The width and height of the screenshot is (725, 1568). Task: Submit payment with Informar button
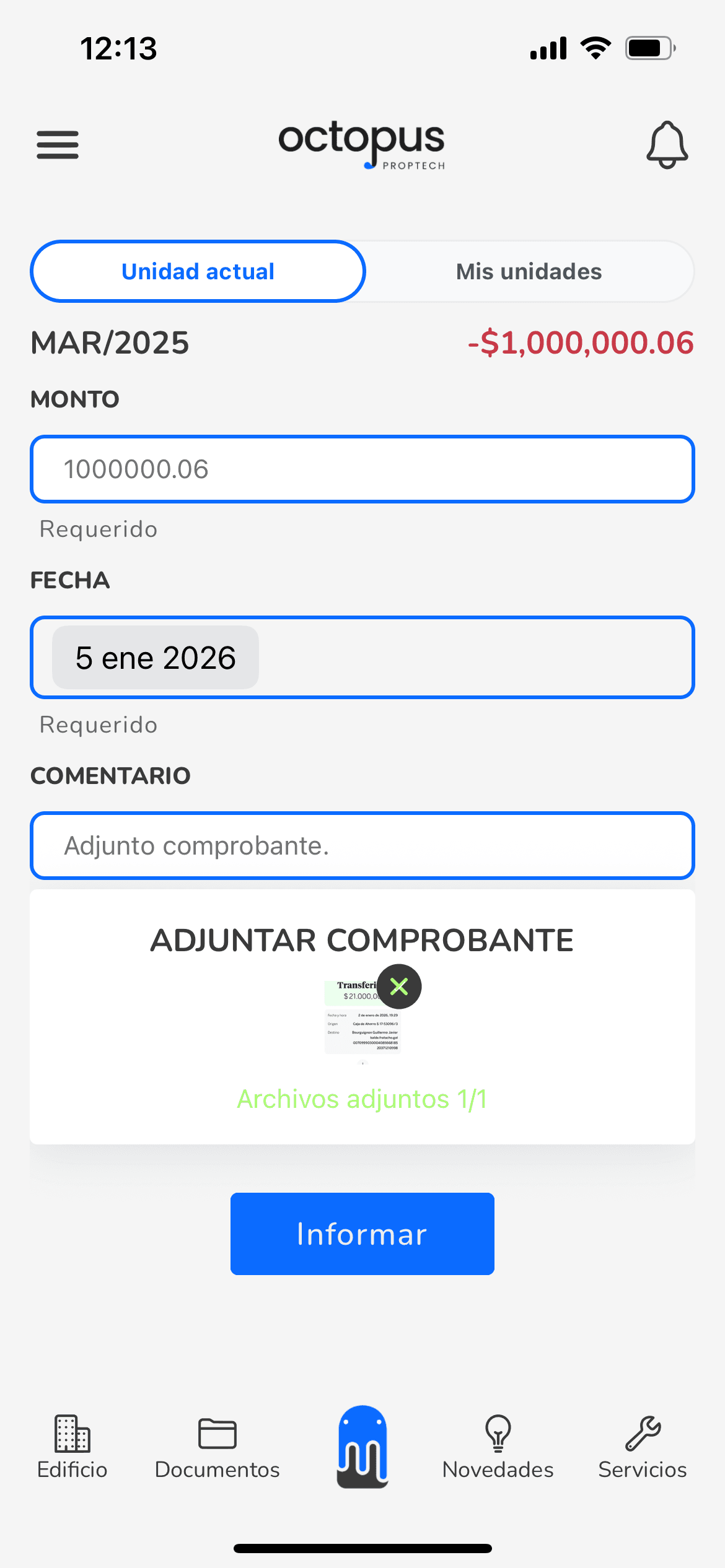362,1234
